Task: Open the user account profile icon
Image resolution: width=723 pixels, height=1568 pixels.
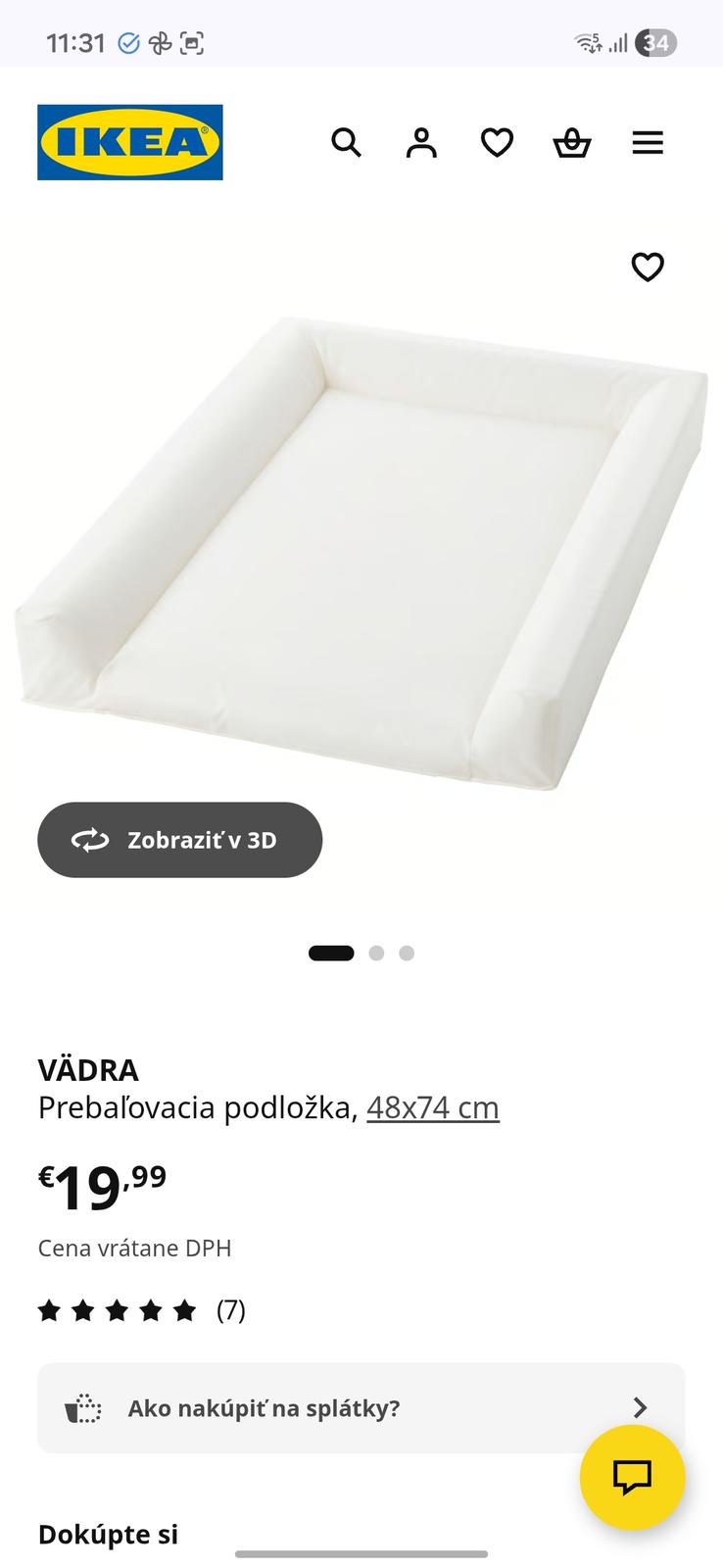Action: 421,143
